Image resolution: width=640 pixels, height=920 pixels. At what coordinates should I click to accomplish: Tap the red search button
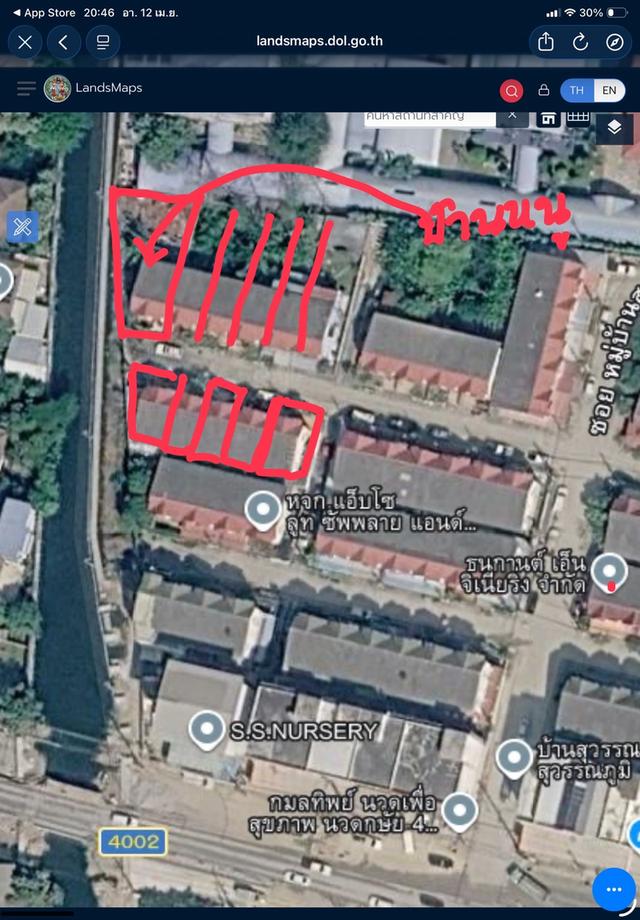(511, 90)
